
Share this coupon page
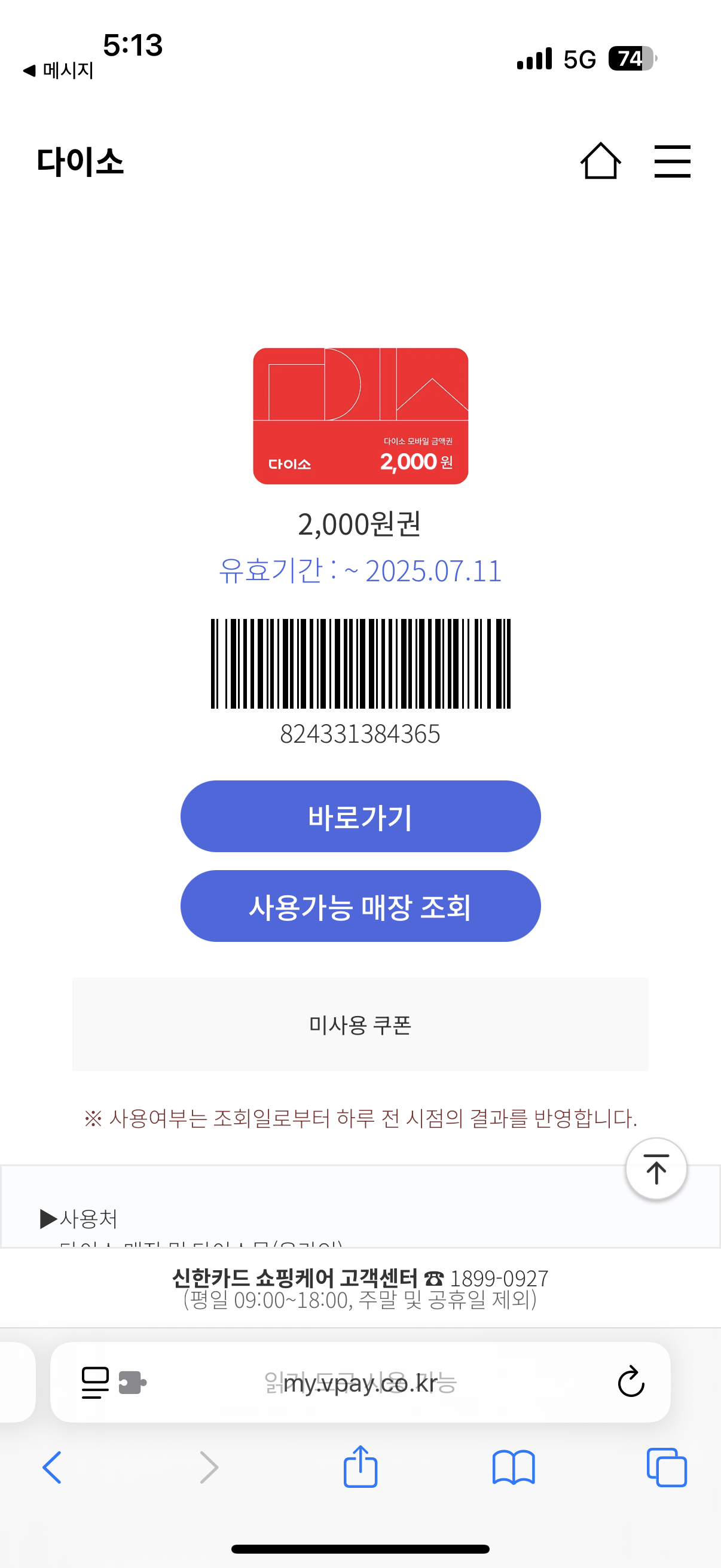pos(360,1467)
